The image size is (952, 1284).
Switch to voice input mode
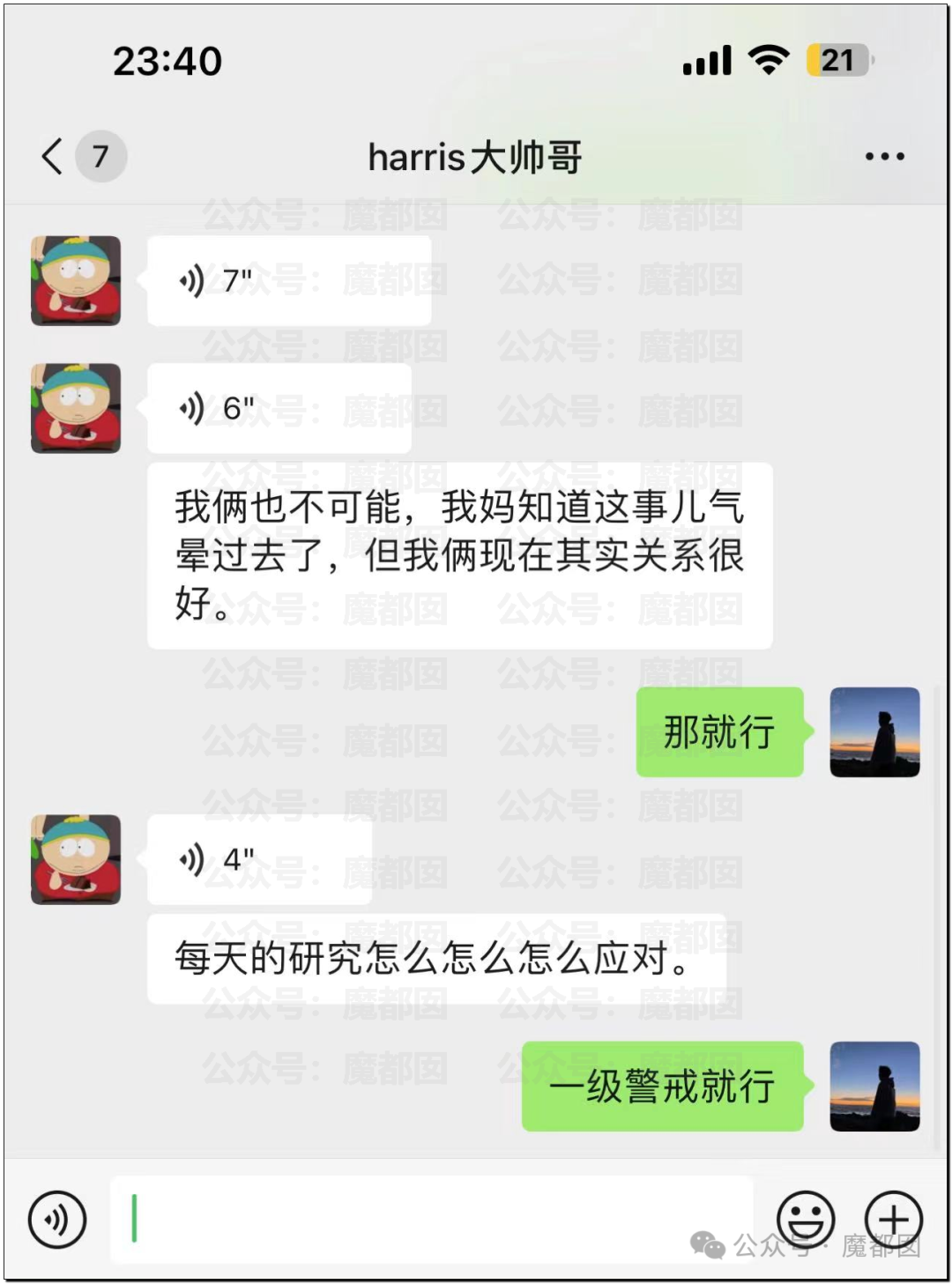[57, 1221]
